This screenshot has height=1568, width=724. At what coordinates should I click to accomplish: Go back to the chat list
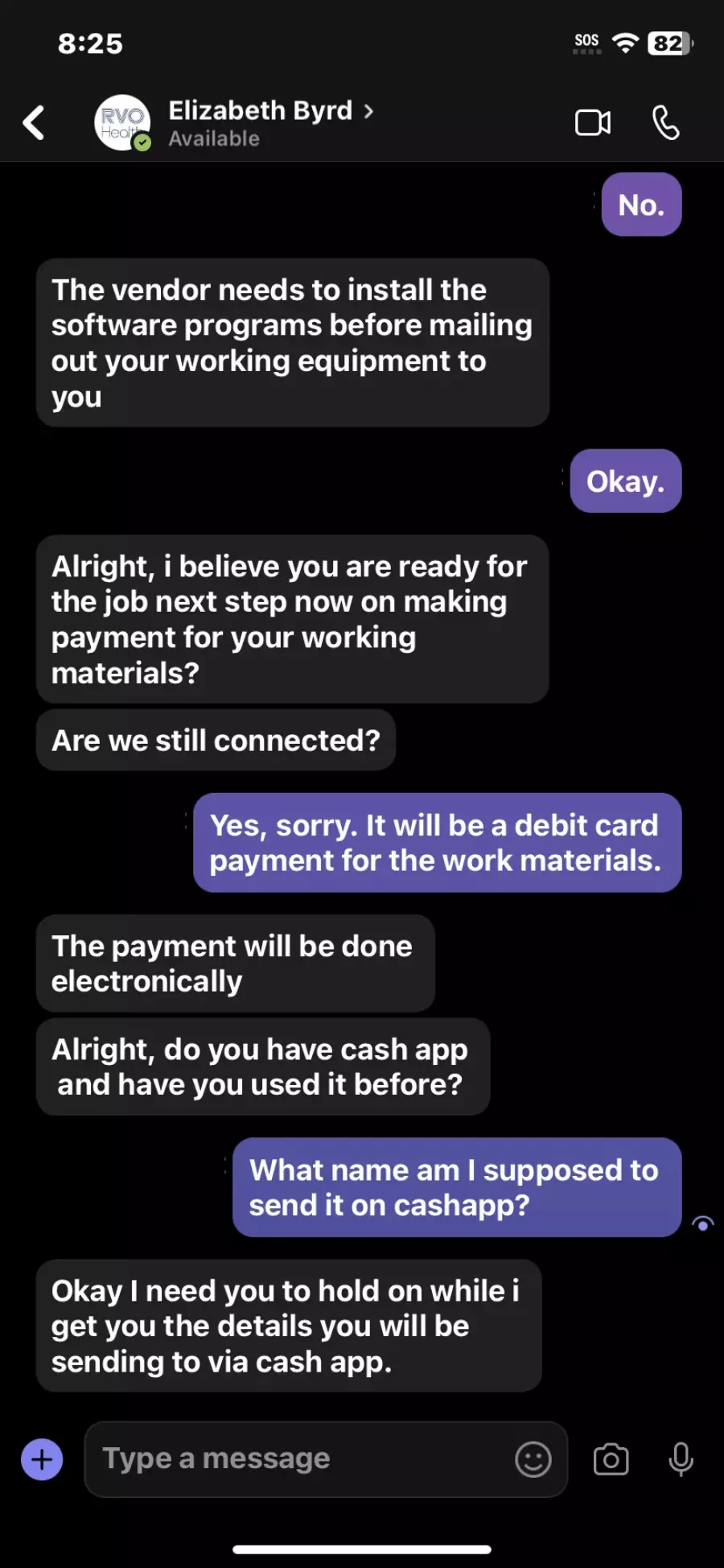[x=34, y=123]
